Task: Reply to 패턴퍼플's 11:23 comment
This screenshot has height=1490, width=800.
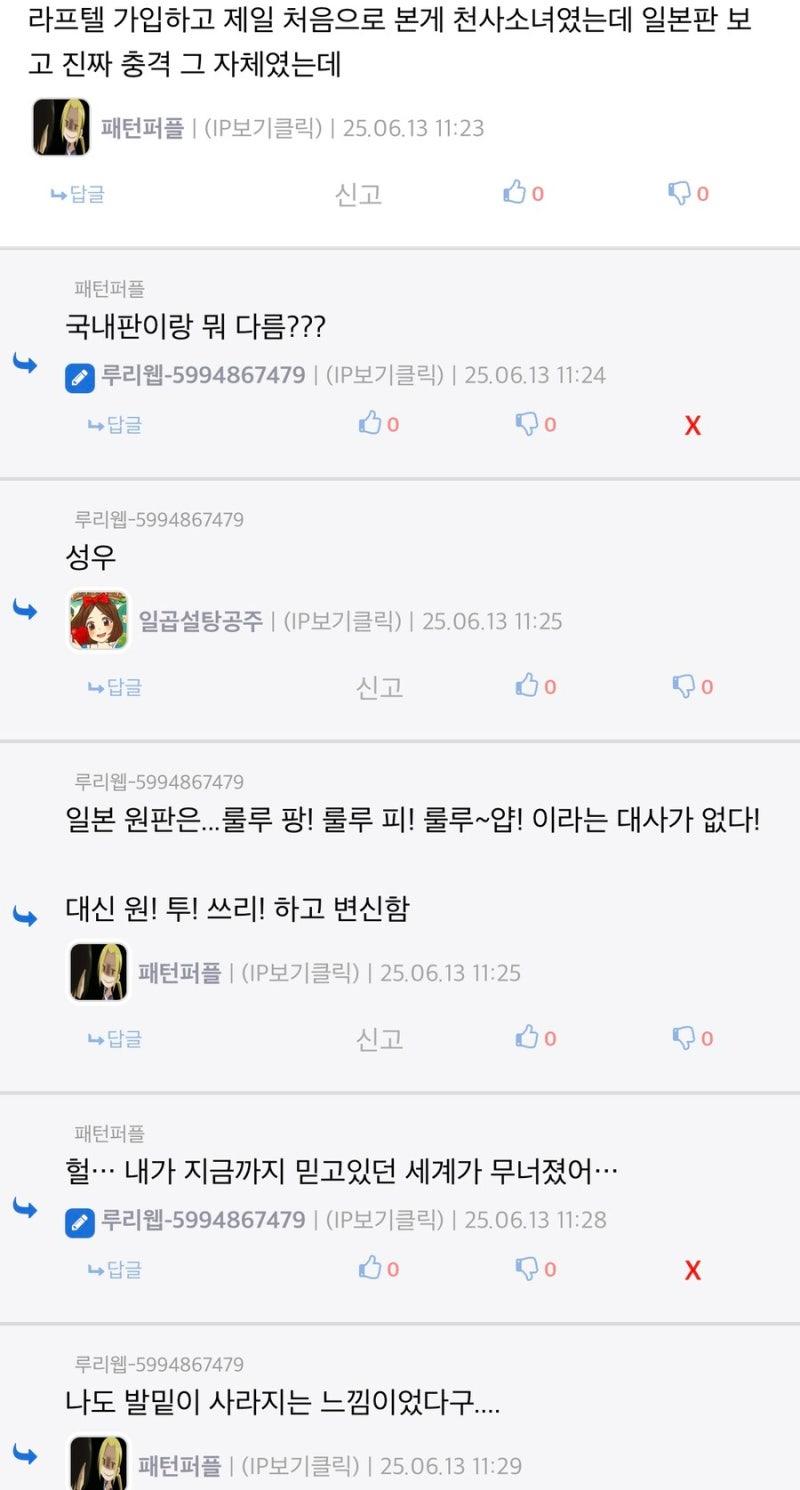Action: pos(78,194)
